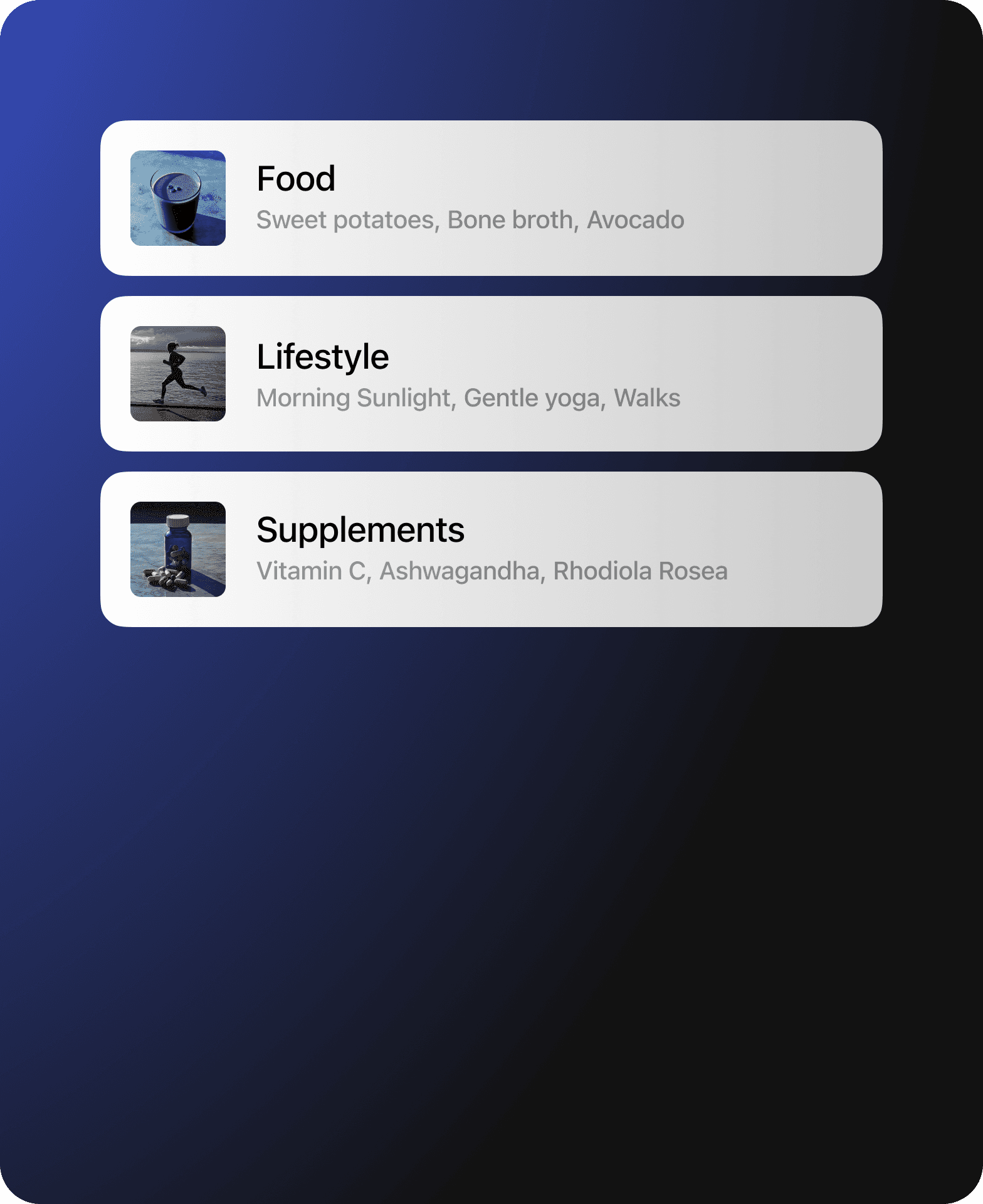
Task: Open the Food card
Action: pyautogui.click(x=491, y=198)
